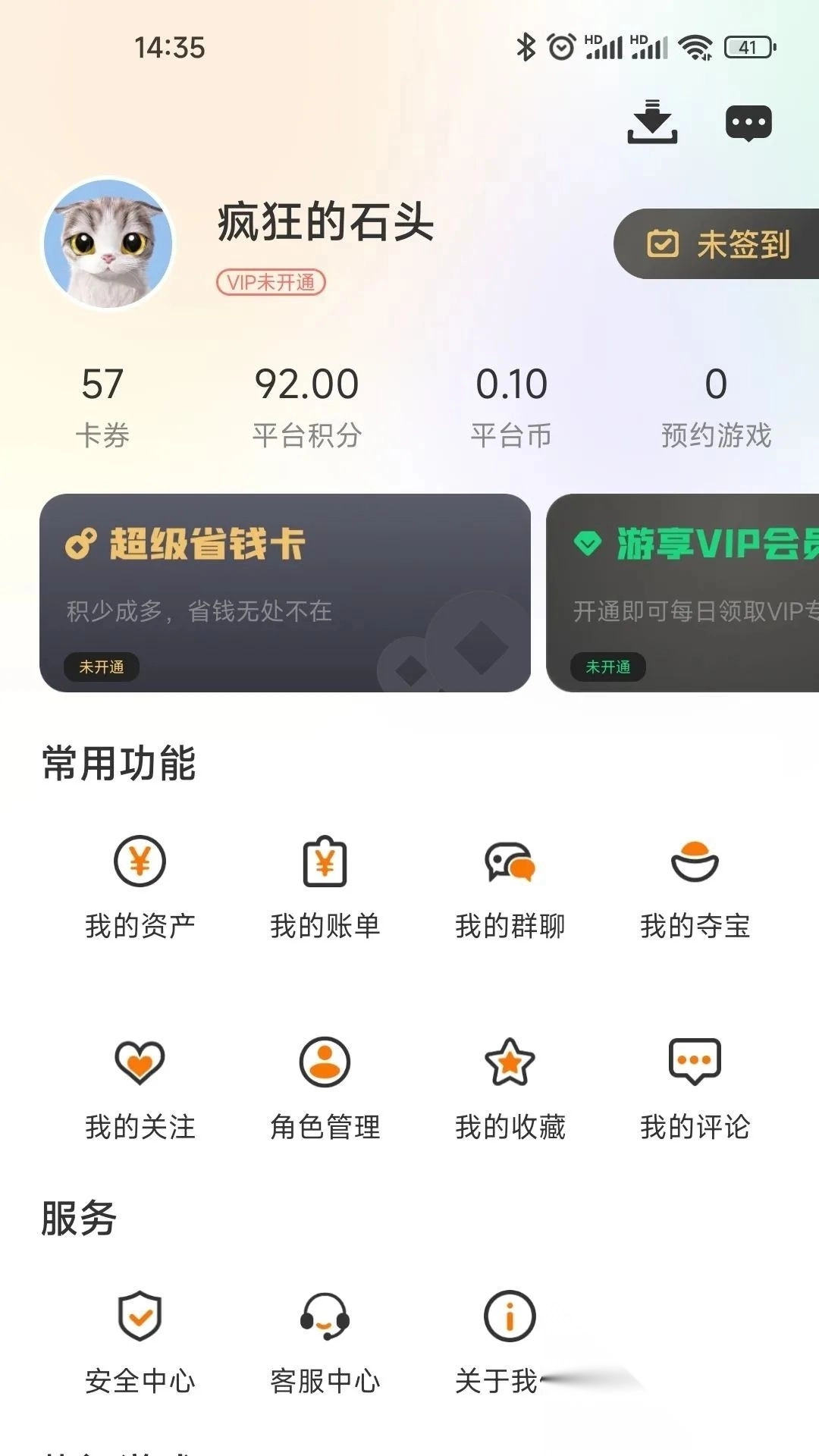View 我的收藏 favorites

510,1088
